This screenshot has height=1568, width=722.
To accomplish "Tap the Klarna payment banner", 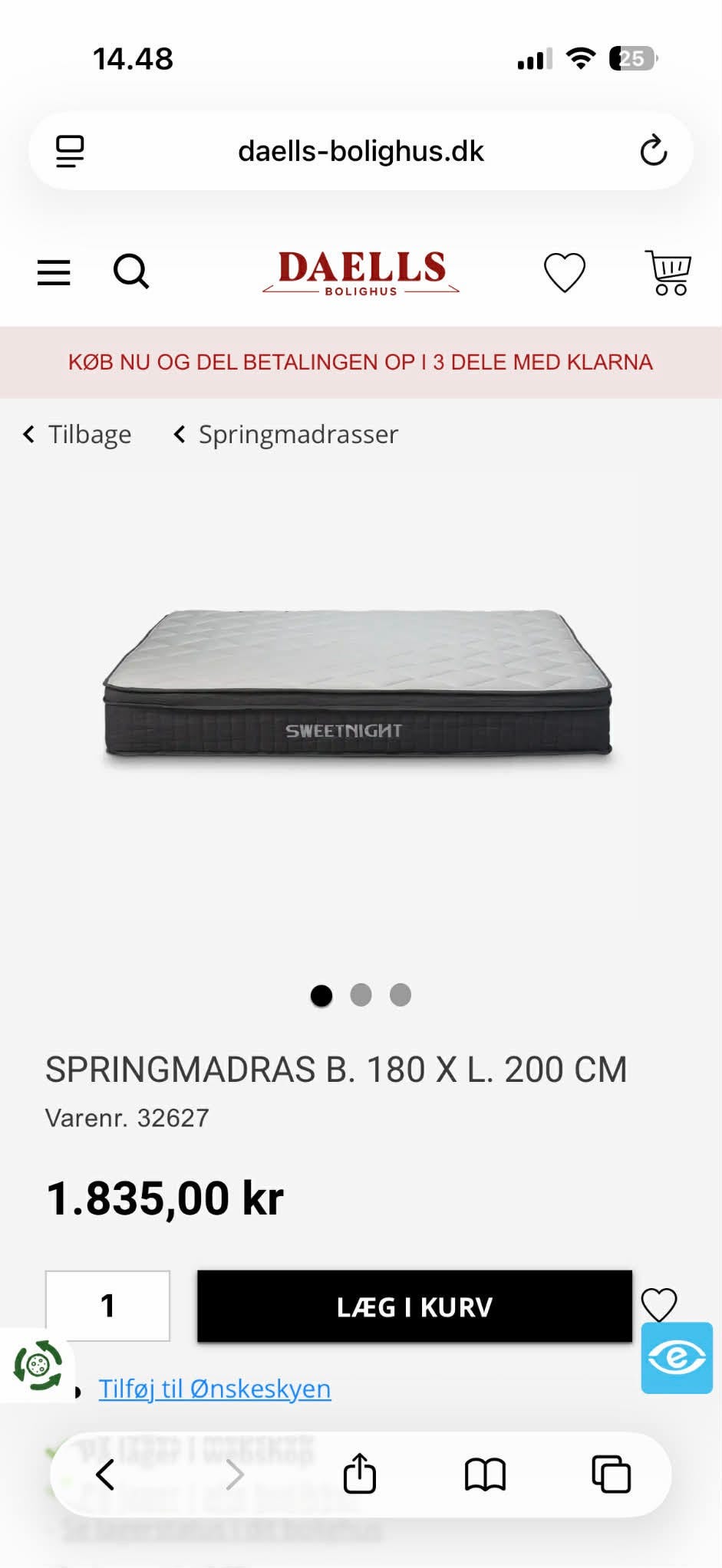I will click(361, 362).
